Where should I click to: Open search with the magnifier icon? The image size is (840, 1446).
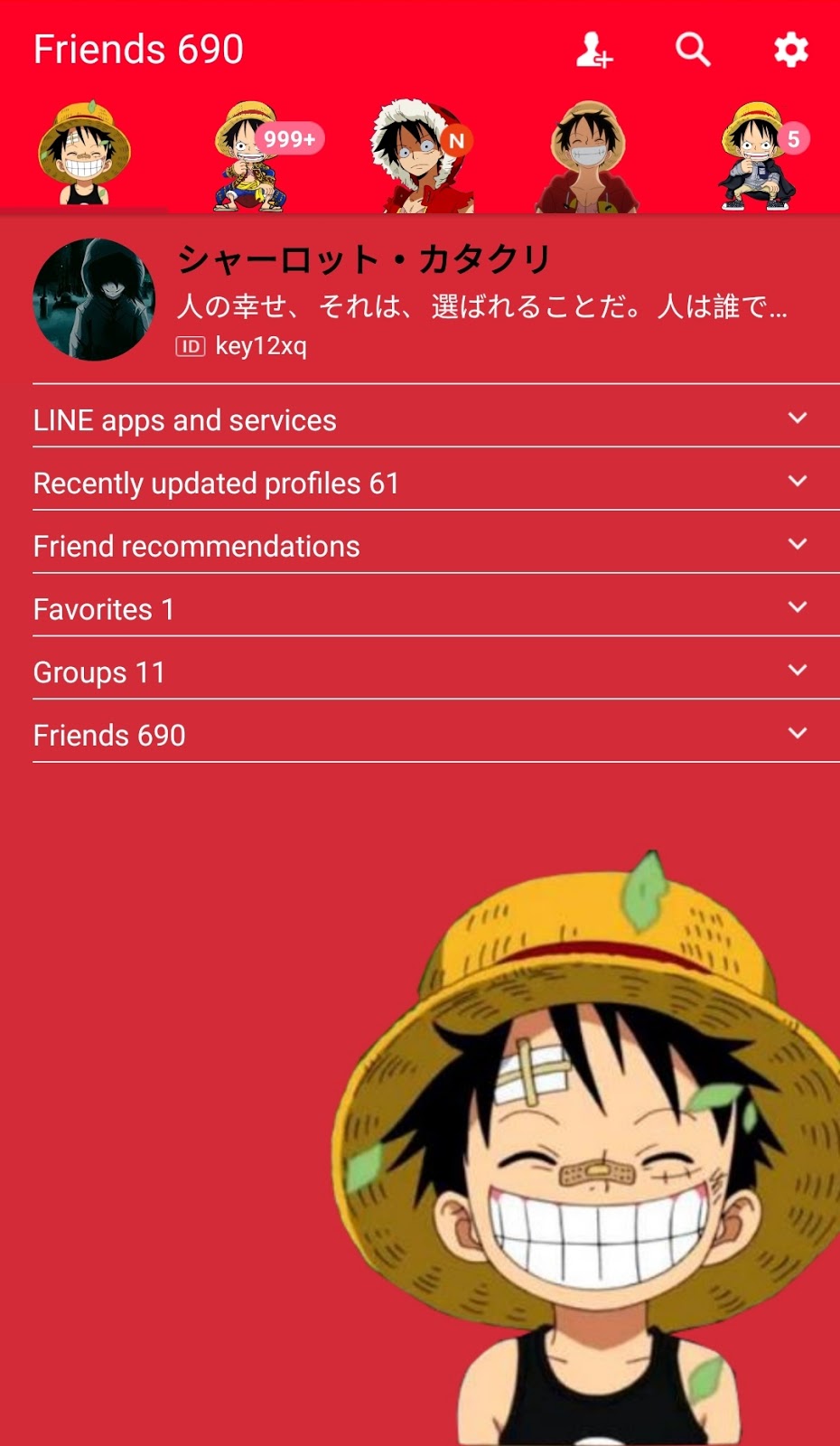click(x=693, y=51)
